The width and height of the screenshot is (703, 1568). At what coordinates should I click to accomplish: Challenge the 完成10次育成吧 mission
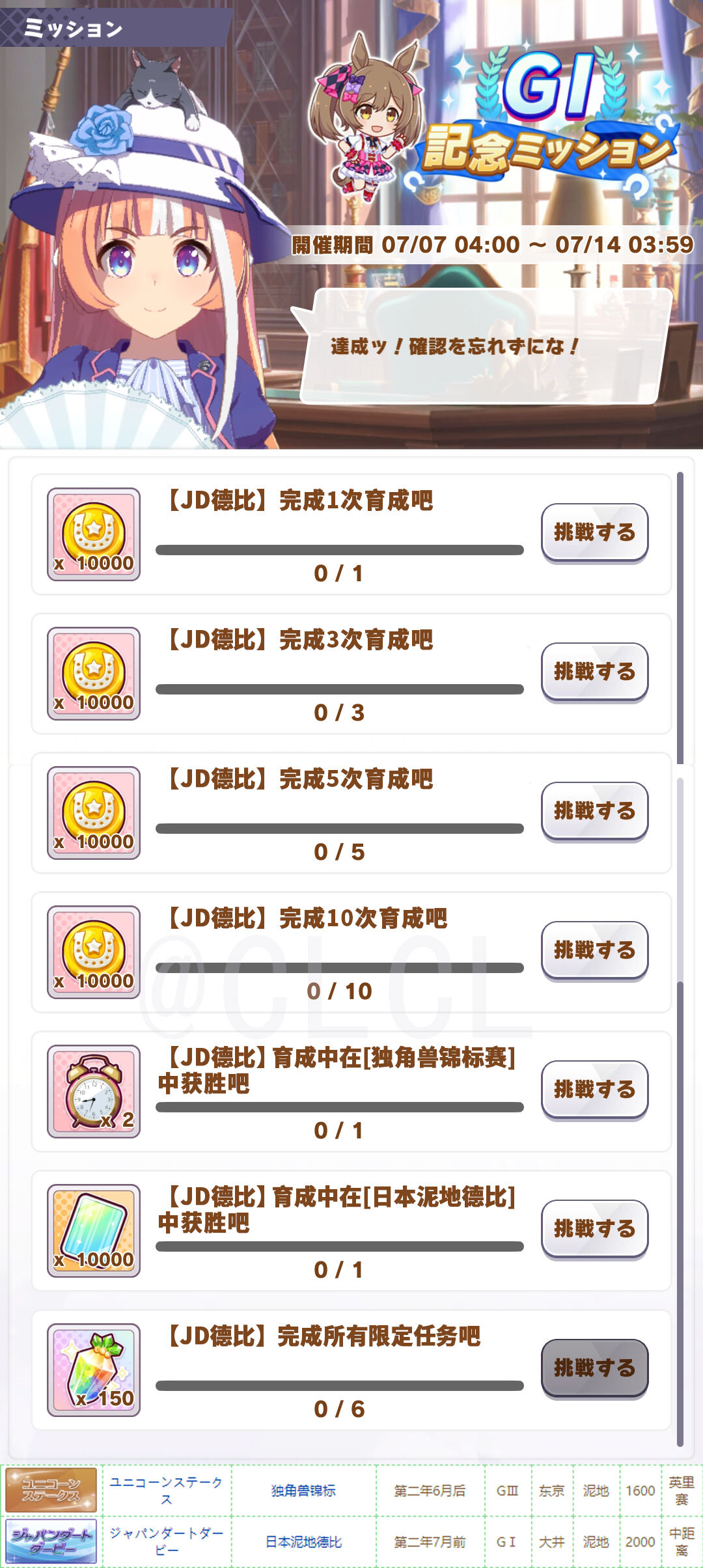click(594, 950)
